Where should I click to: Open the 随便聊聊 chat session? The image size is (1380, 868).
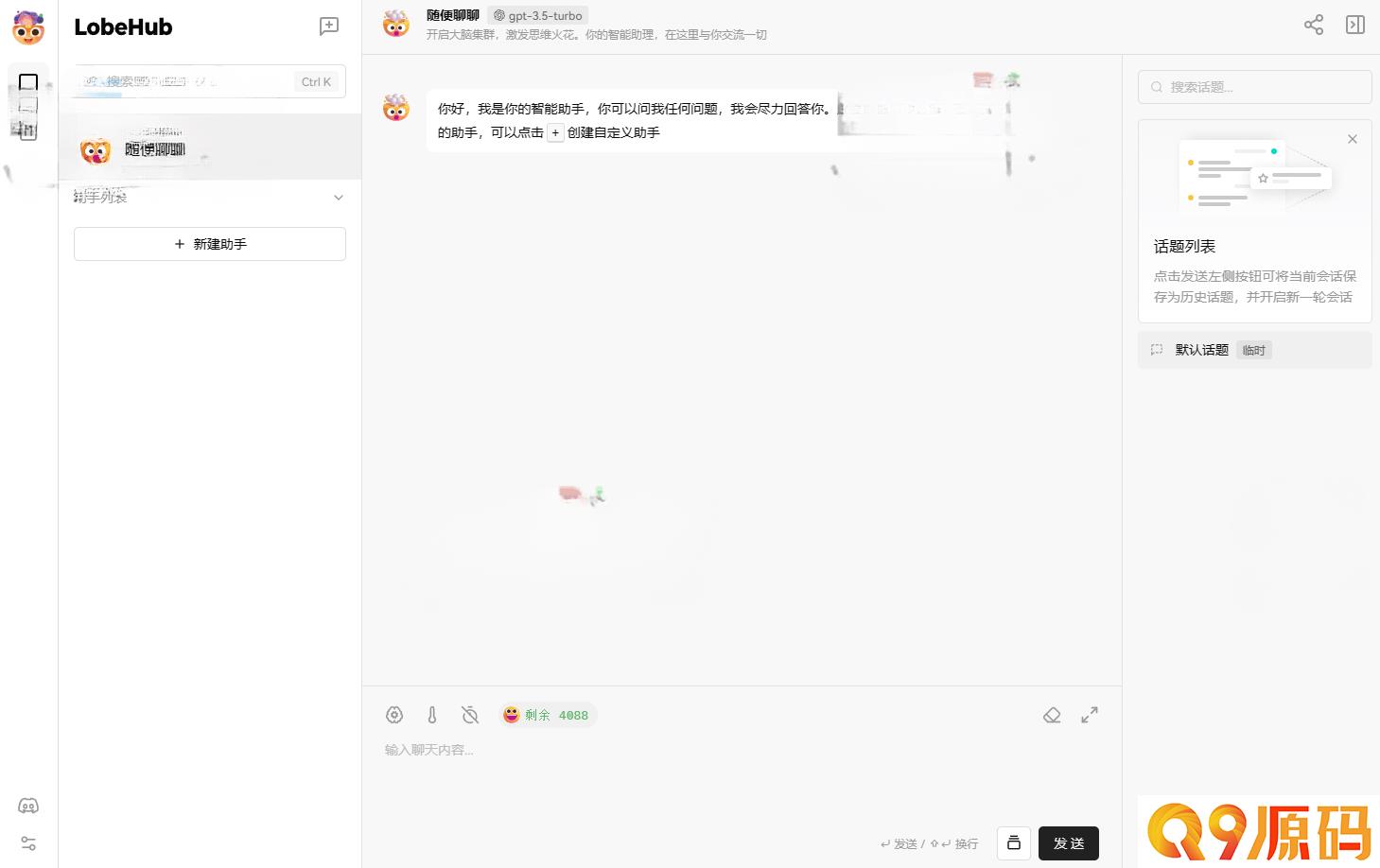(x=210, y=148)
